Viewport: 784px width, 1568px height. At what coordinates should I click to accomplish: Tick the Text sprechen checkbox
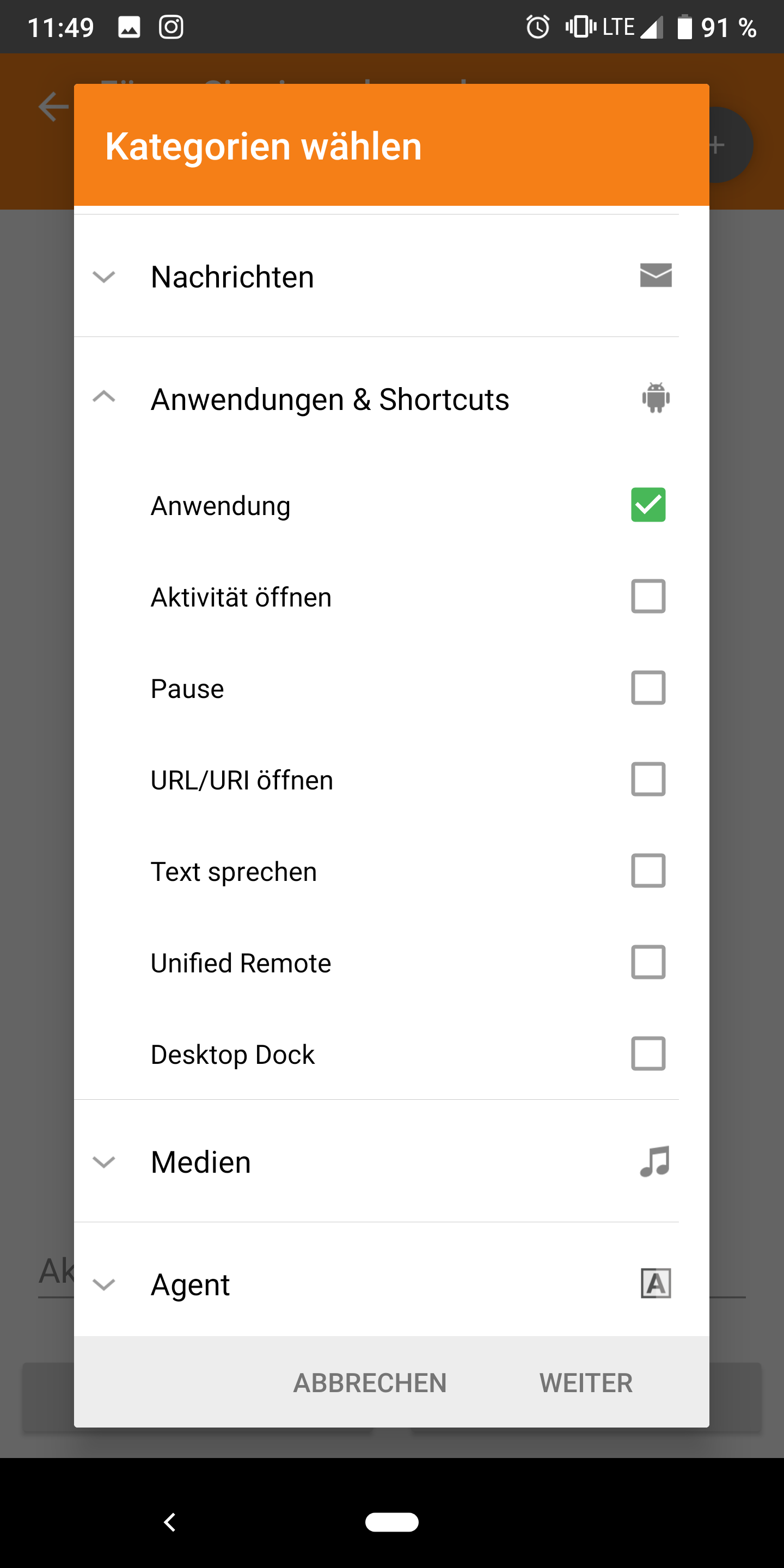coord(648,871)
